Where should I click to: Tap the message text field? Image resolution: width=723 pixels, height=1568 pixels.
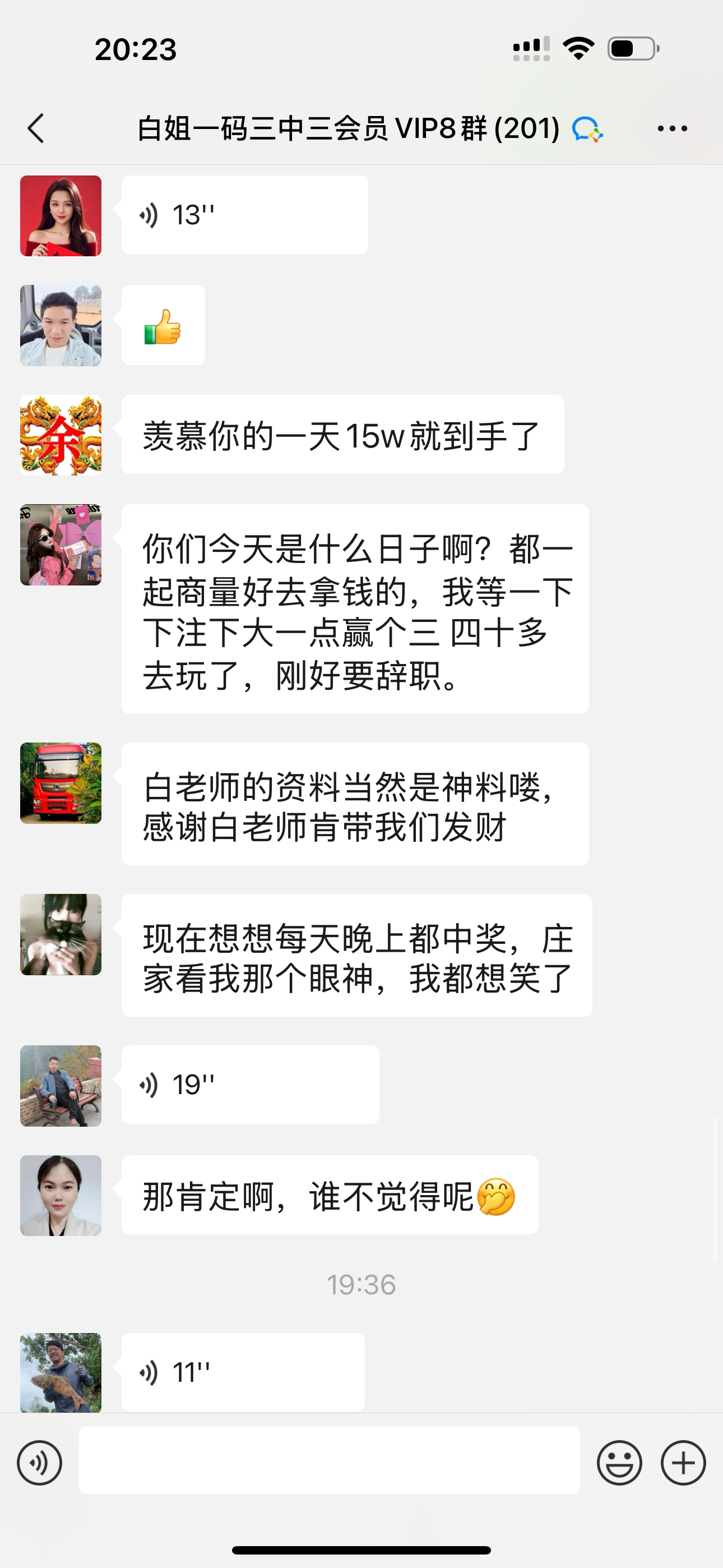point(328,1460)
